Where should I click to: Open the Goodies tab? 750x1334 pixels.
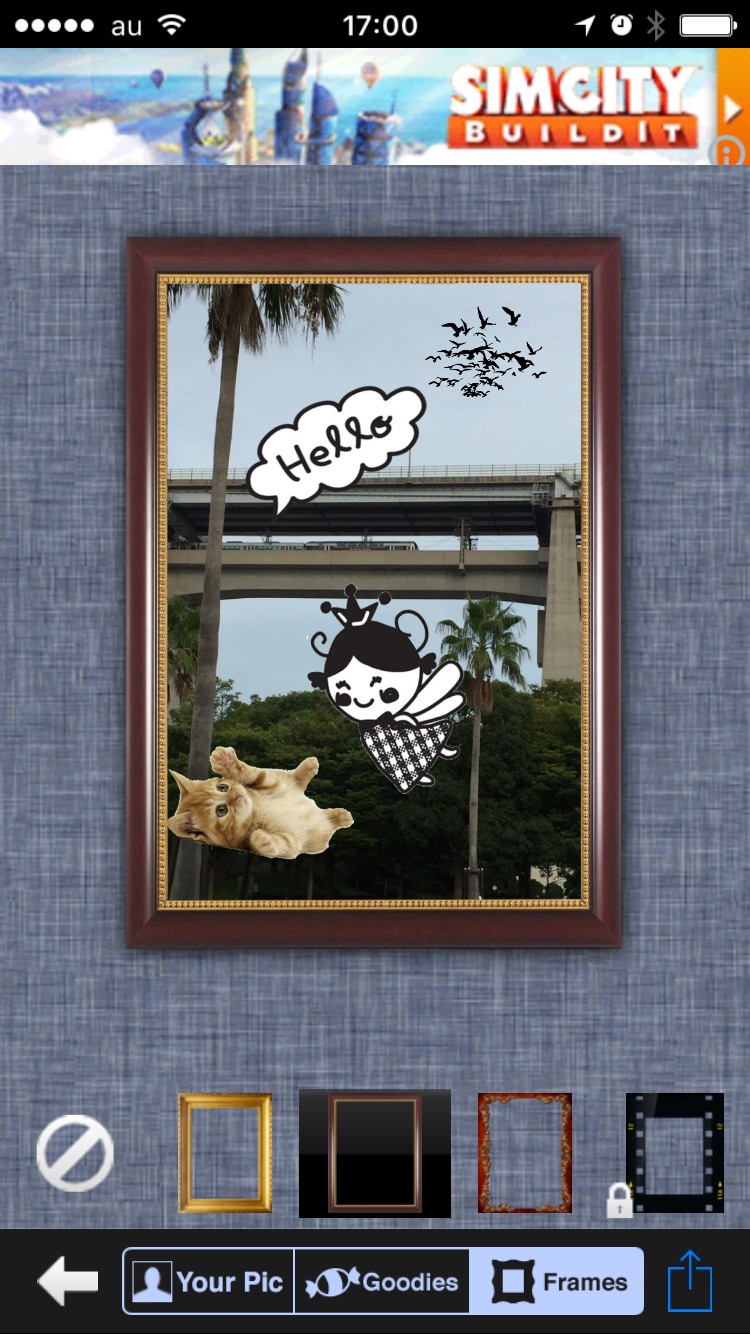pyautogui.click(x=382, y=1281)
